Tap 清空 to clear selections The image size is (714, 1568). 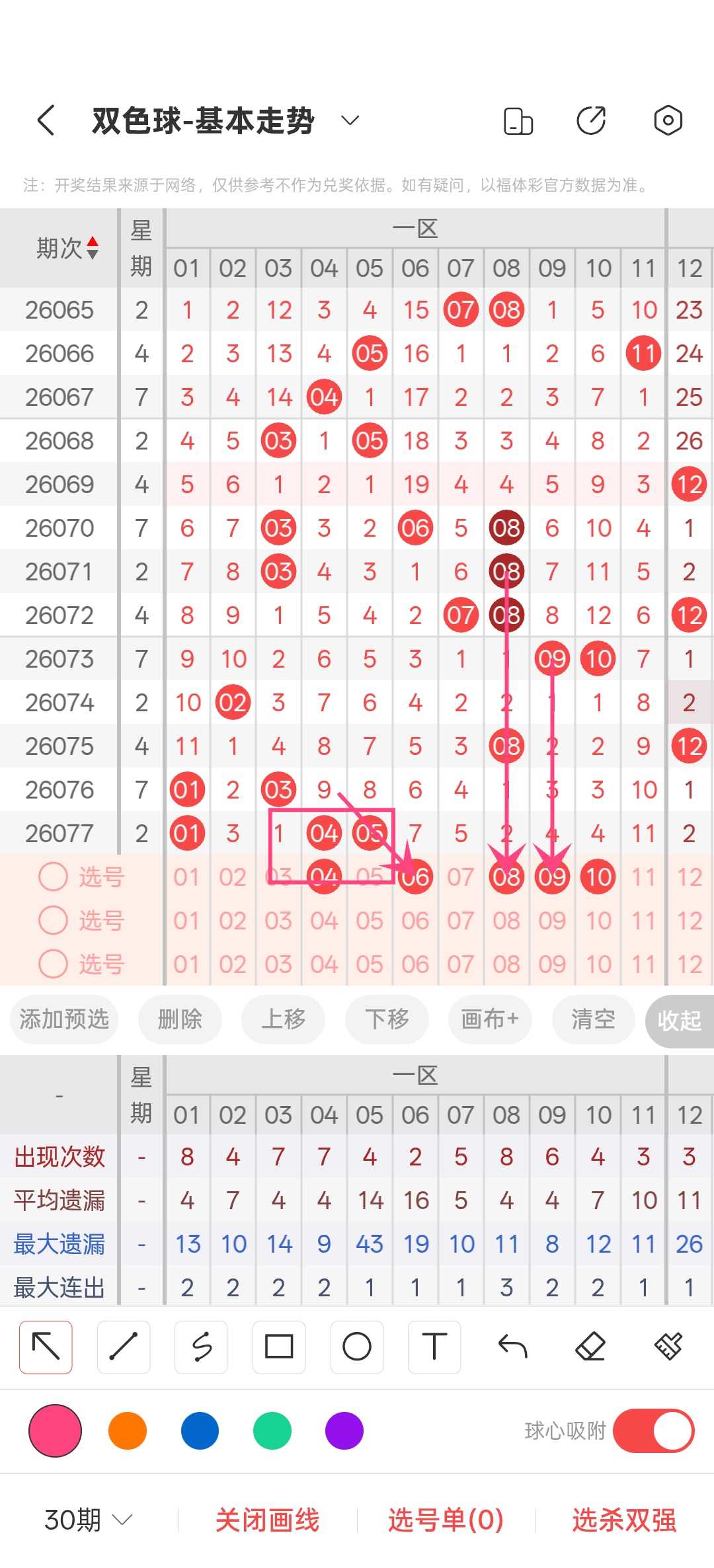pyautogui.click(x=593, y=1019)
